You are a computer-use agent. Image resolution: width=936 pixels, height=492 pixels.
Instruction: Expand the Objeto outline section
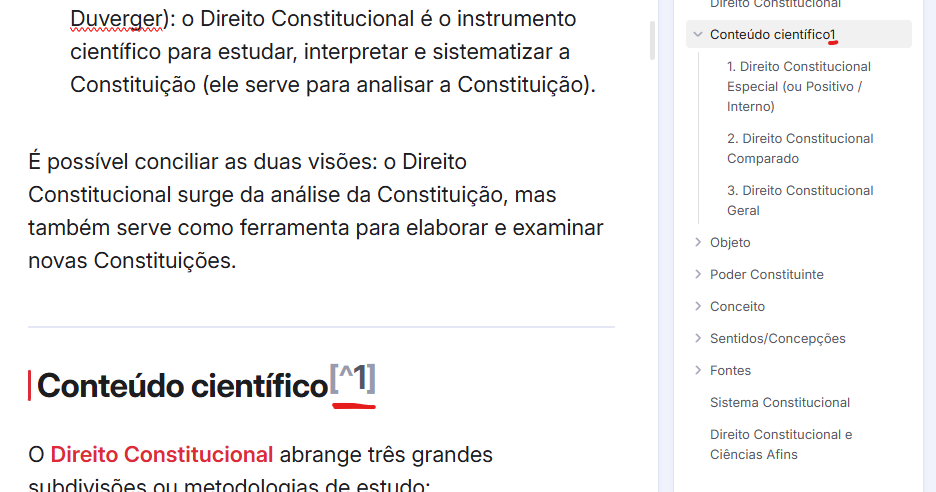(697, 242)
